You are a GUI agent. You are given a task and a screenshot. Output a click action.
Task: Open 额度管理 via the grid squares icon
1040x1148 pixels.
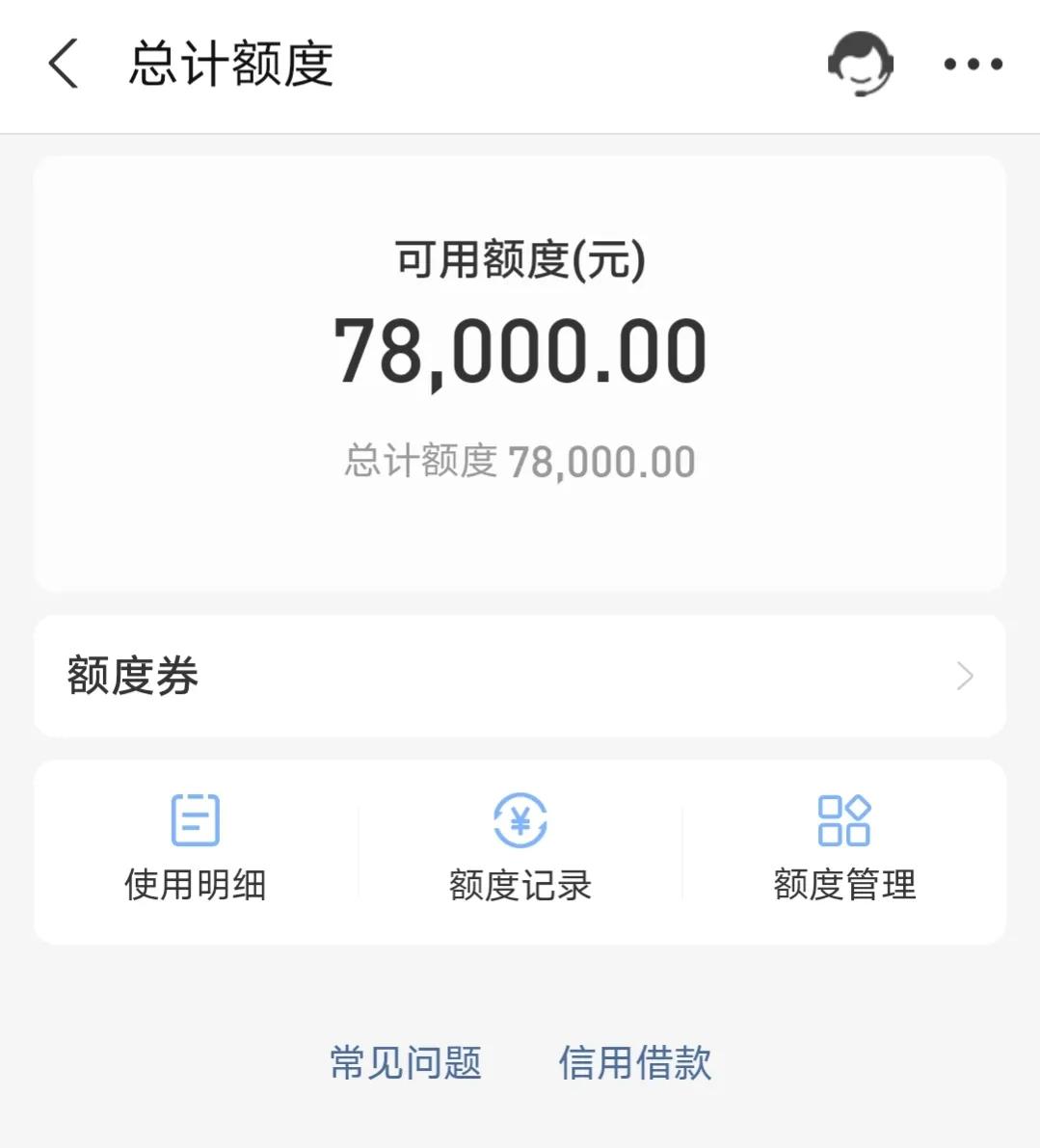point(844,820)
